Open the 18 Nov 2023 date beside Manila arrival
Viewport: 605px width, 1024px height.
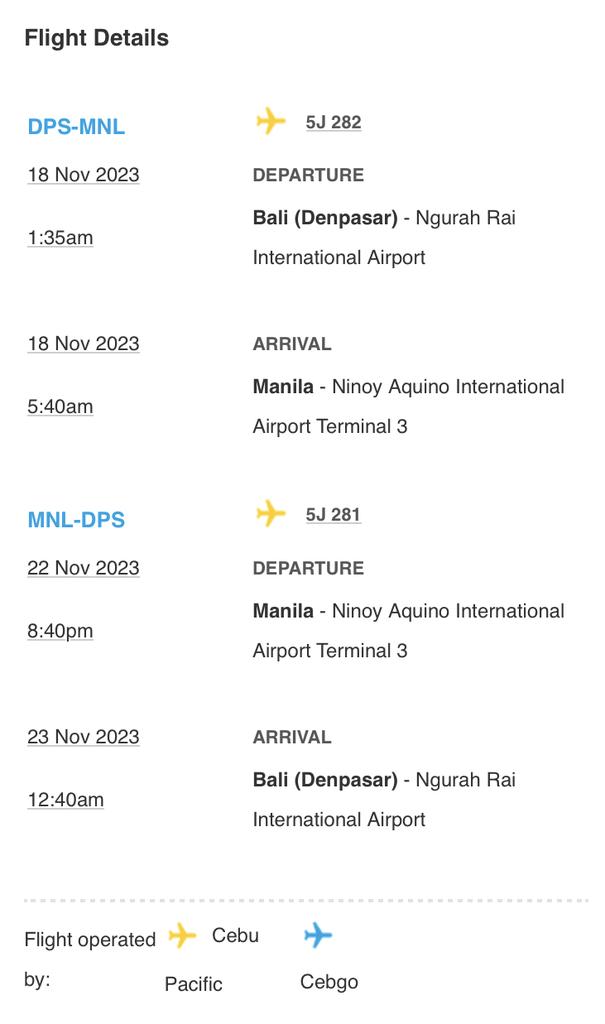[x=83, y=344]
